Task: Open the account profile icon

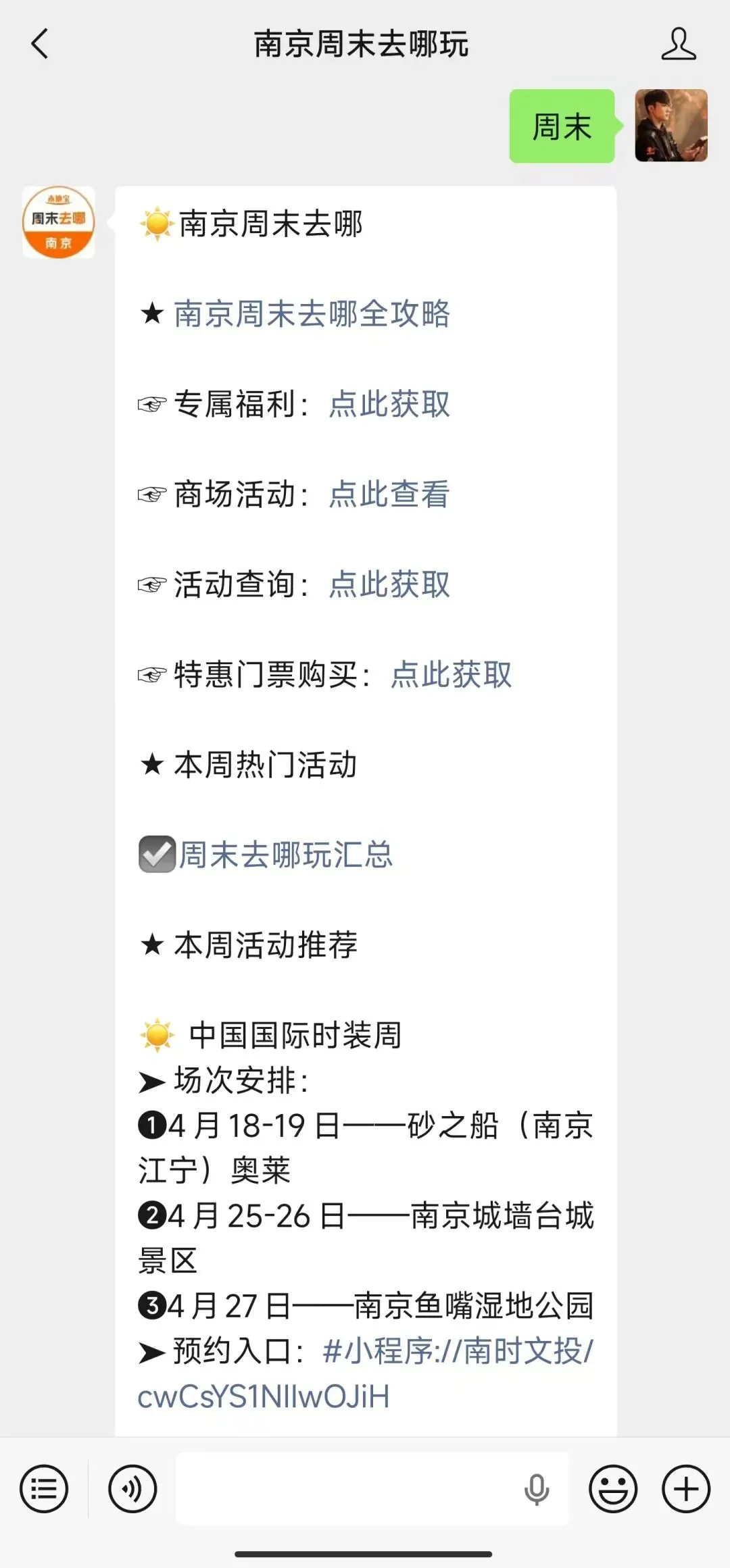Action: (x=679, y=44)
